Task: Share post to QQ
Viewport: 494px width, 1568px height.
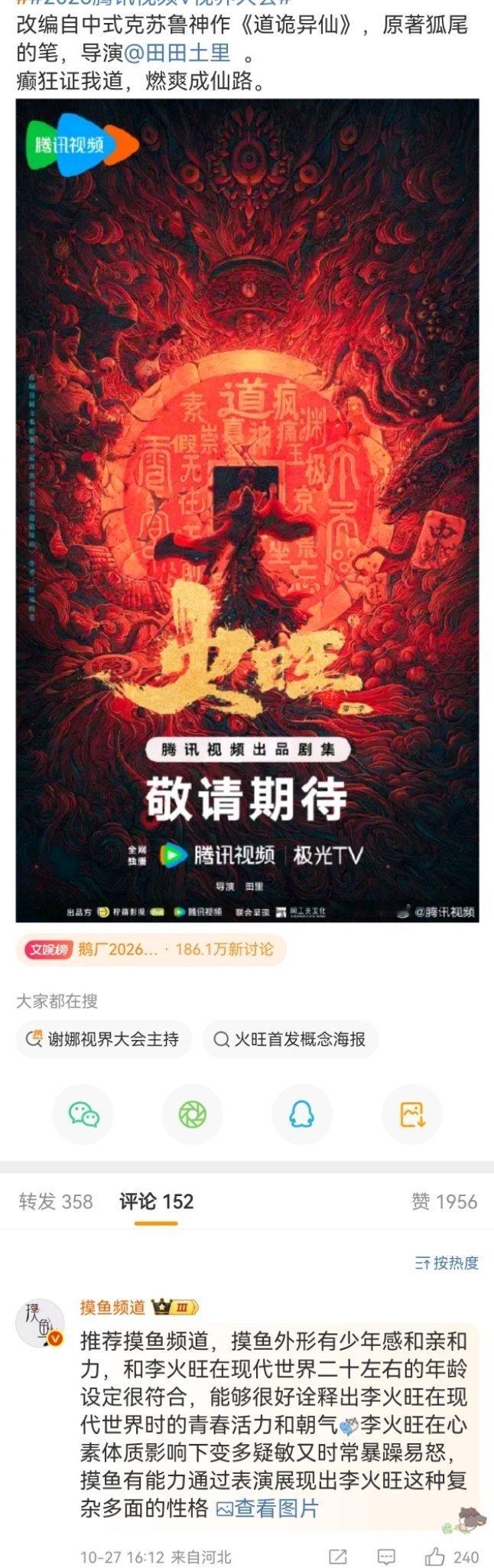Action: pyautogui.click(x=301, y=1114)
